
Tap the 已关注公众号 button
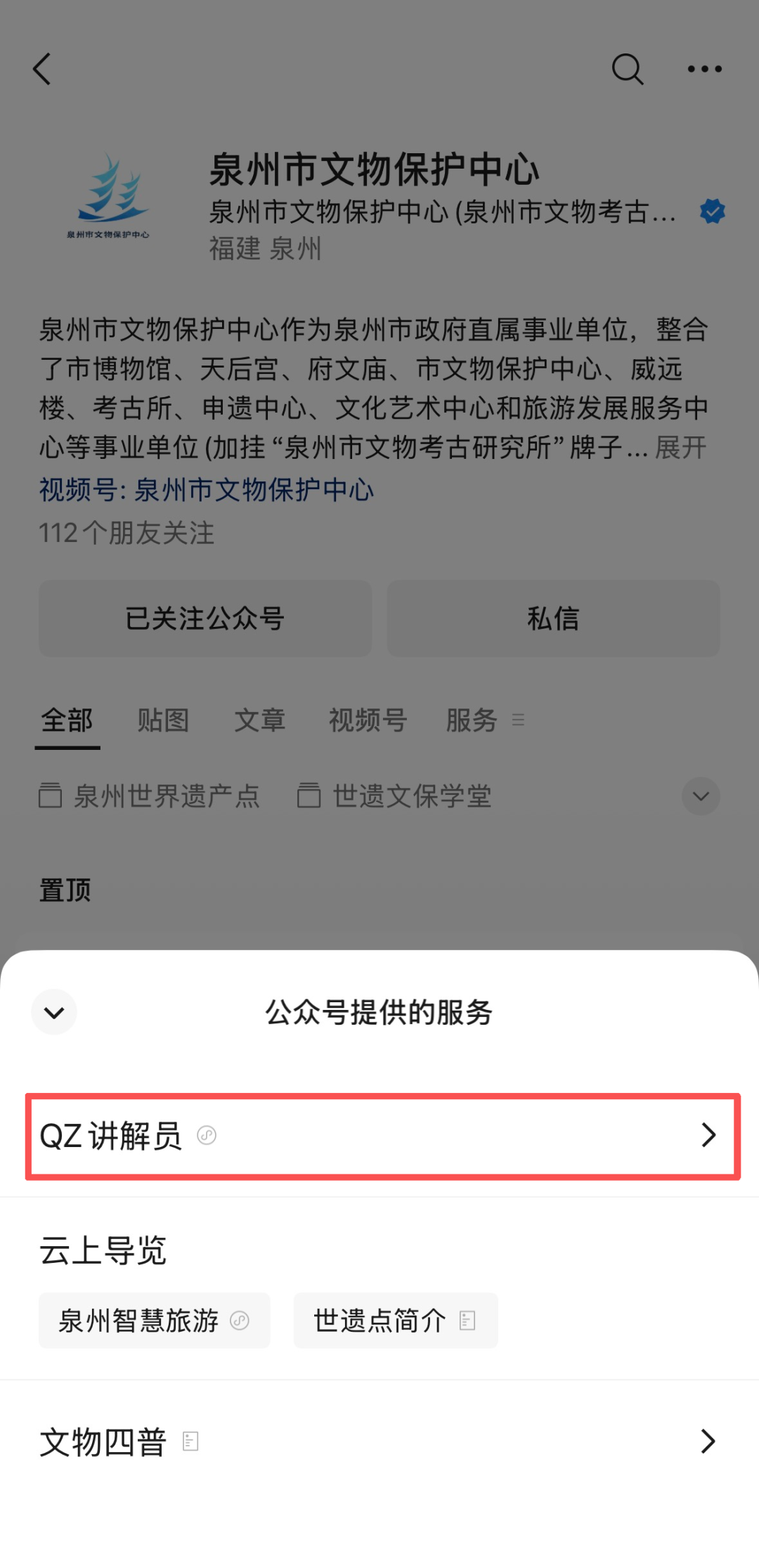[x=205, y=618]
